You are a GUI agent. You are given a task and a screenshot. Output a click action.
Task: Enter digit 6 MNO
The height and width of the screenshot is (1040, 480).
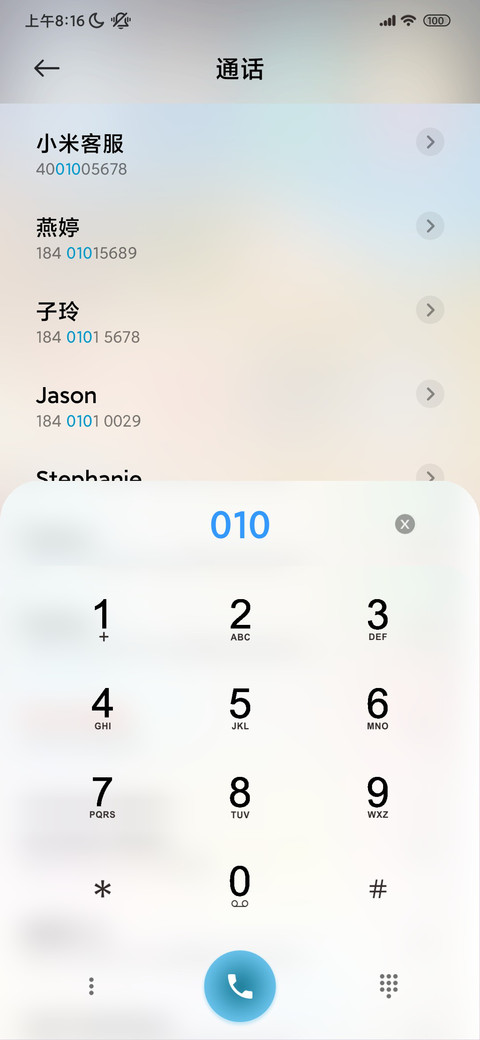tap(377, 709)
